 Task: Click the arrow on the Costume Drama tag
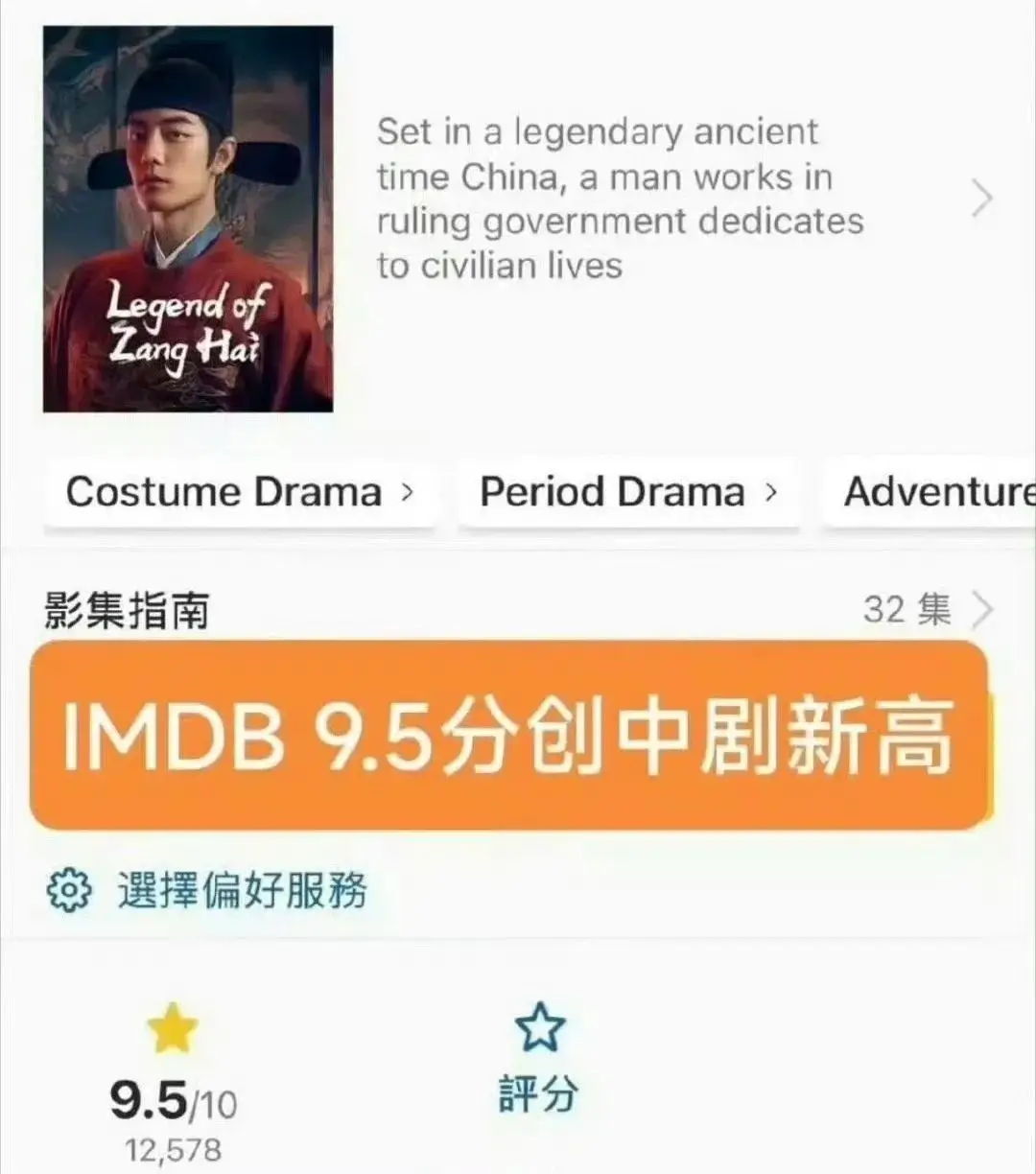tap(407, 492)
